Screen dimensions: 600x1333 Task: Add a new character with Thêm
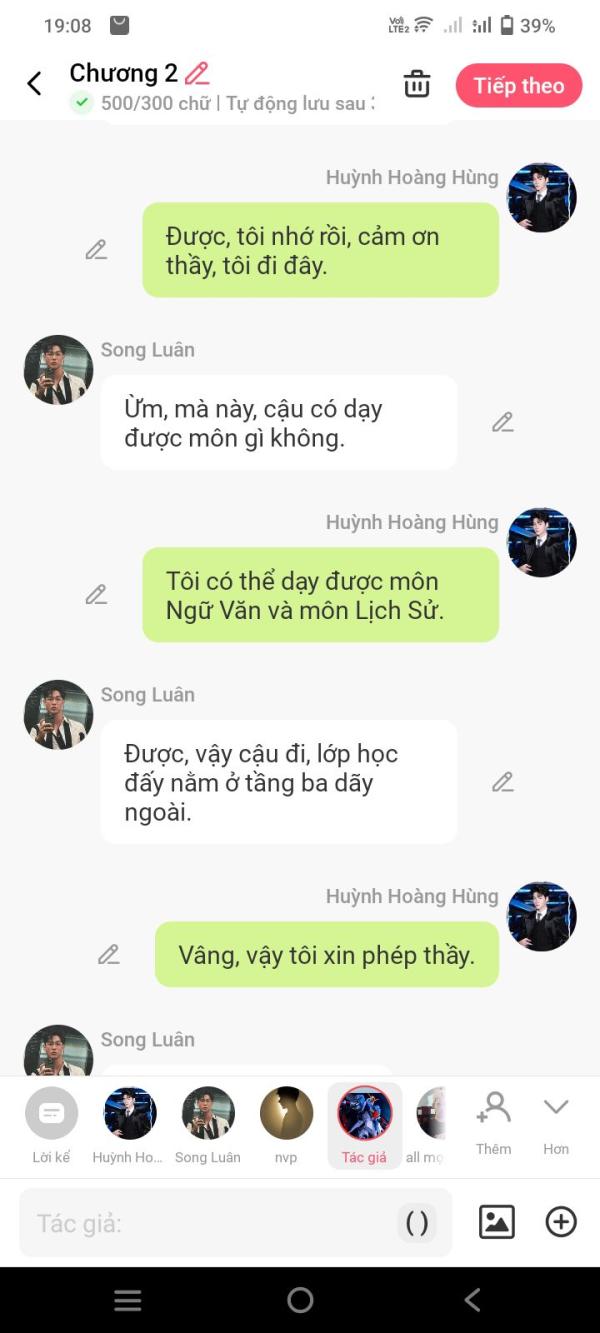[x=493, y=1122]
